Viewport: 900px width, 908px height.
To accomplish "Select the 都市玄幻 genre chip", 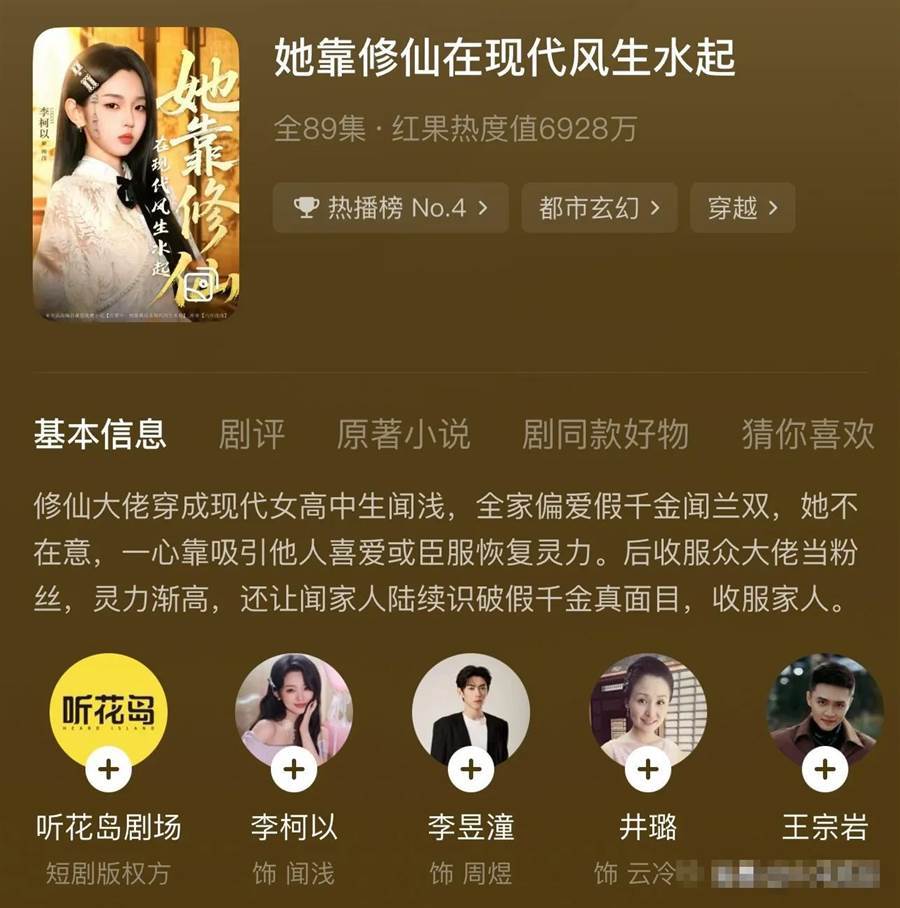I will [599, 208].
